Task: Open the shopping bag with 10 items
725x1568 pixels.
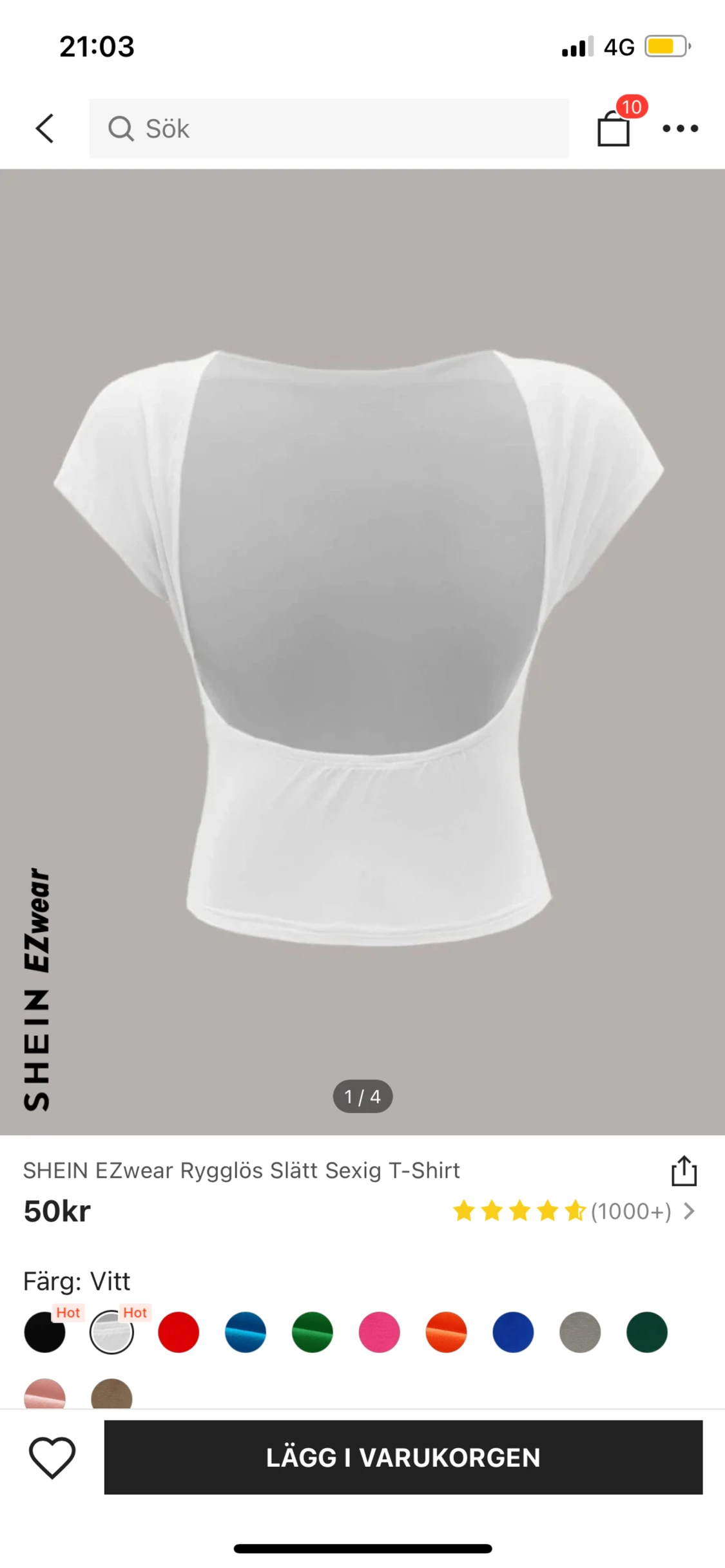Action: [x=614, y=128]
